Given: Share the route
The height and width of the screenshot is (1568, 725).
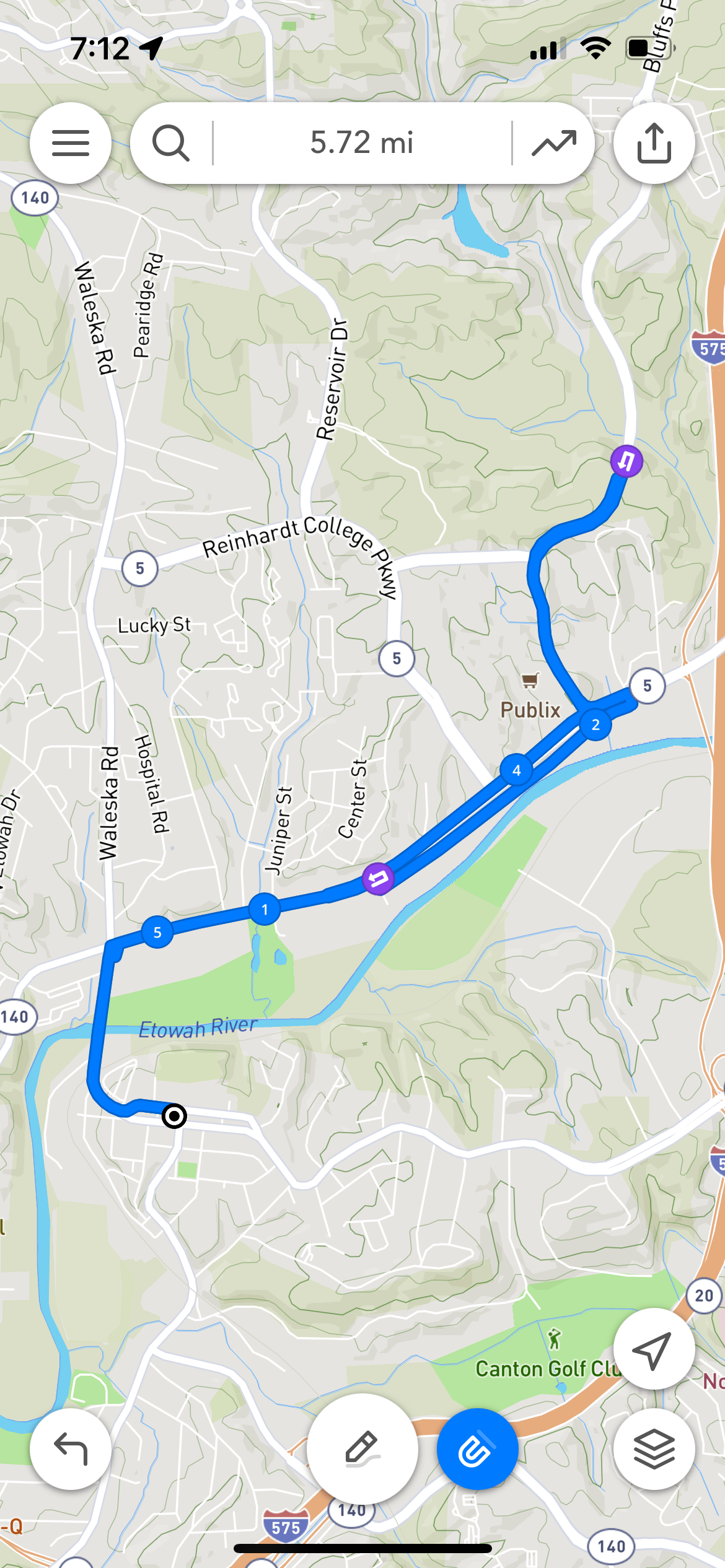Looking at the screenshot, I should [x=654, y=143].
